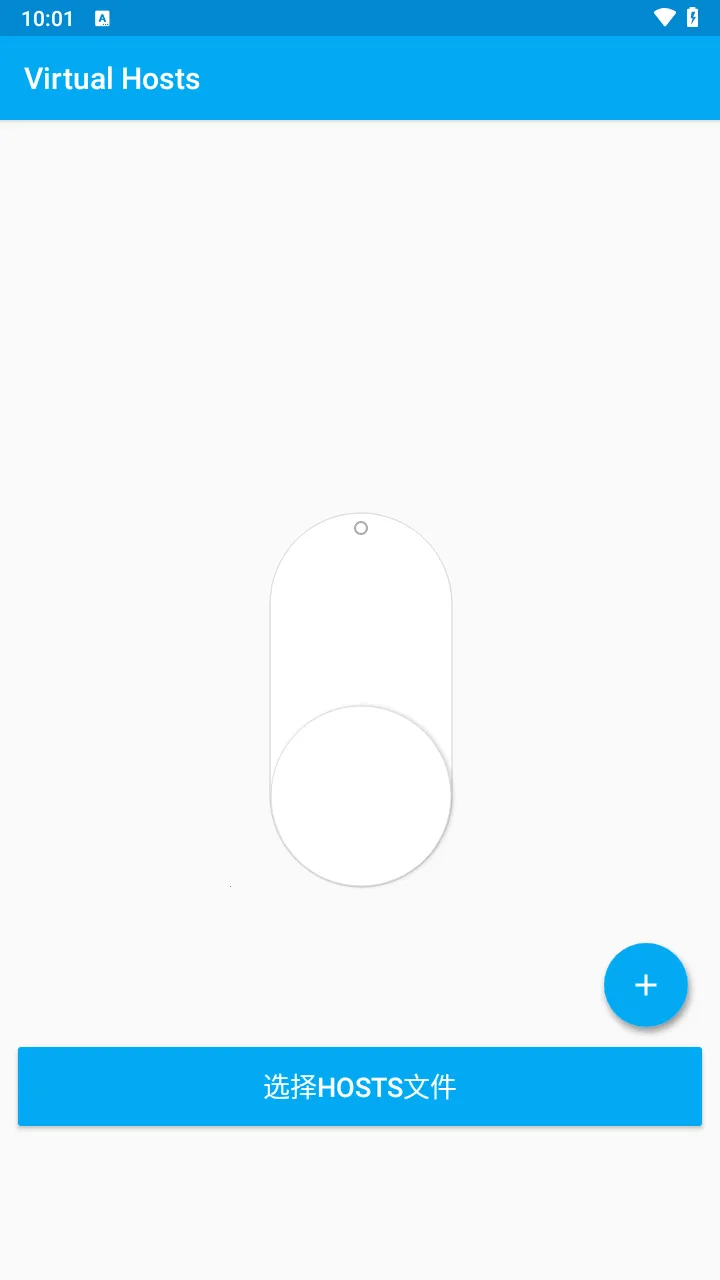This screenshot has height=1280, width=720.
Task: Select the Virtual Hosts title bar text
Action: 112,78
